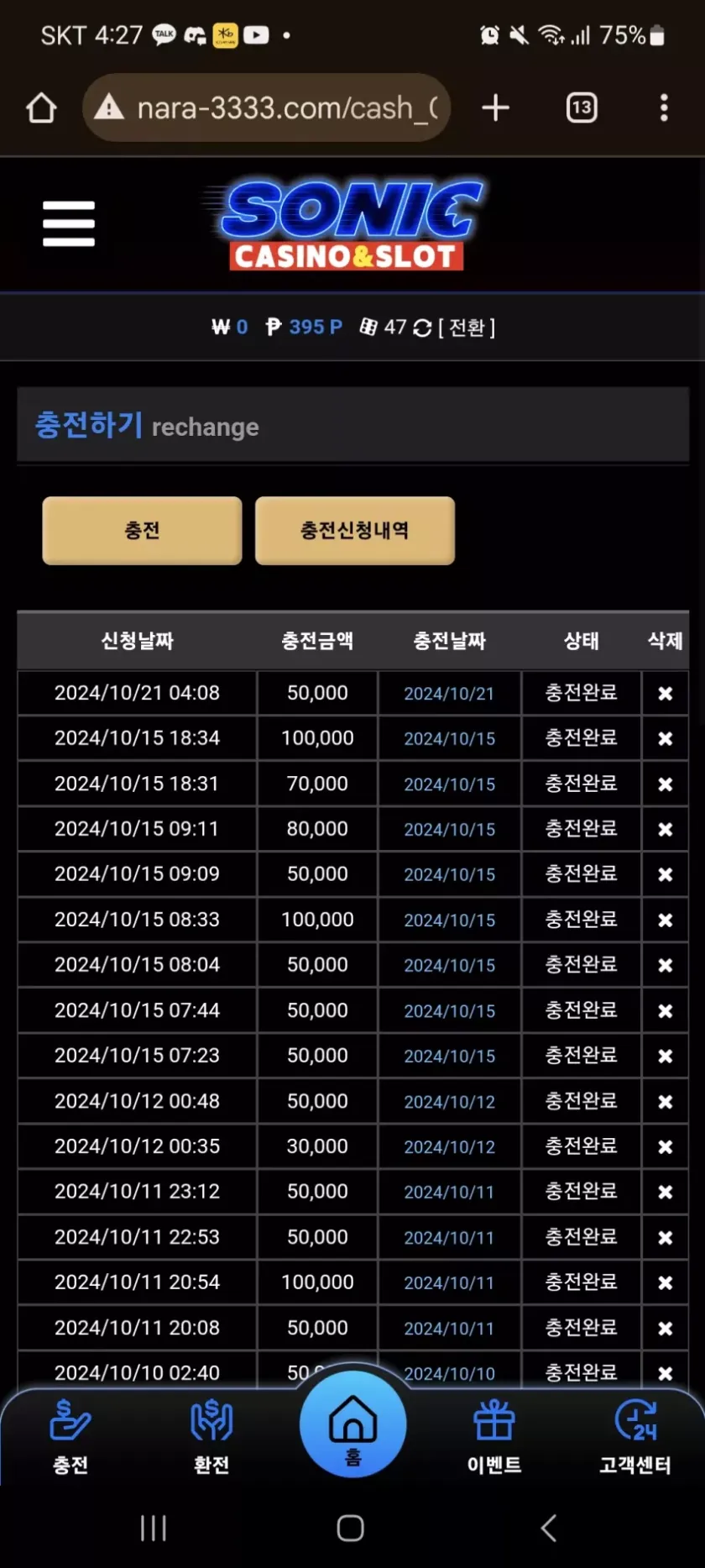Open the browser overflow menu
The image size is (705, 1568).
point(664,108)
